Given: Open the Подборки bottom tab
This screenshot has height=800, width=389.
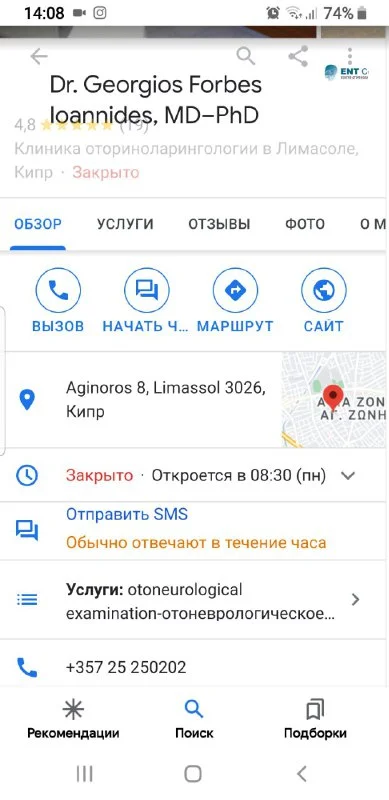Looking at the screenshot, I should [x=315, y=720].
